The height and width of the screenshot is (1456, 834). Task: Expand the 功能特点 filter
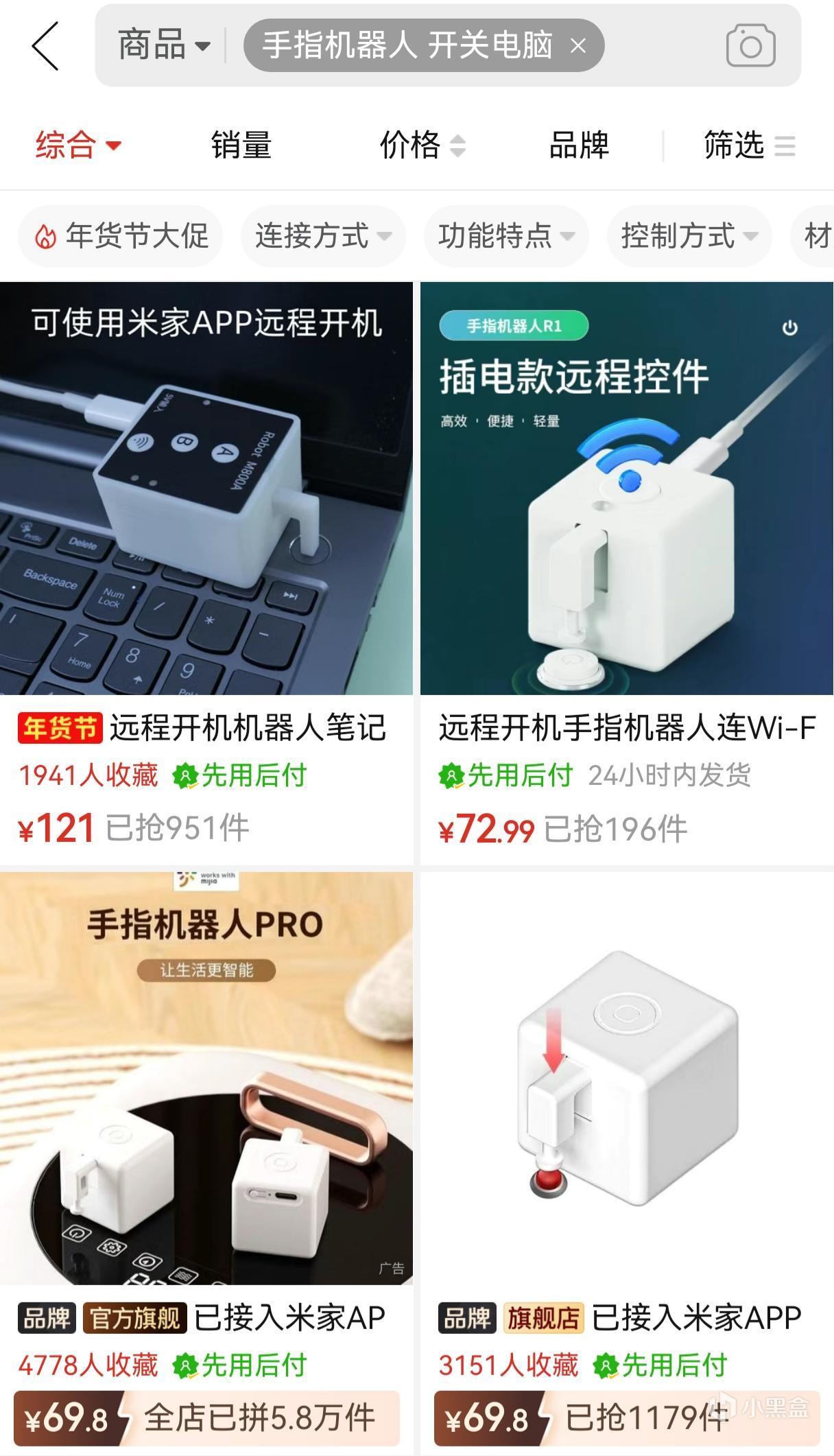[506, 236]
